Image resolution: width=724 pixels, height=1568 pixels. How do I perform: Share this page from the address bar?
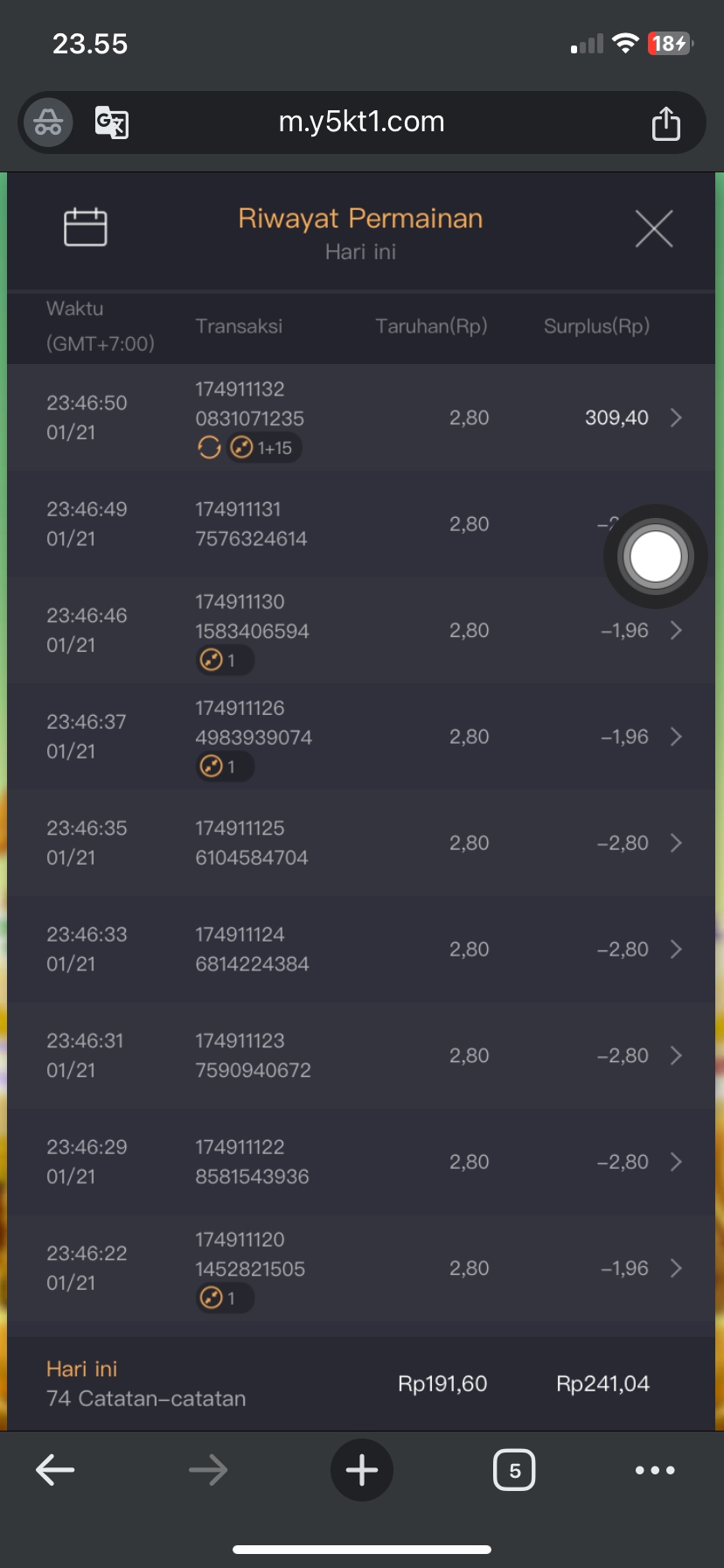coord(665,123)
